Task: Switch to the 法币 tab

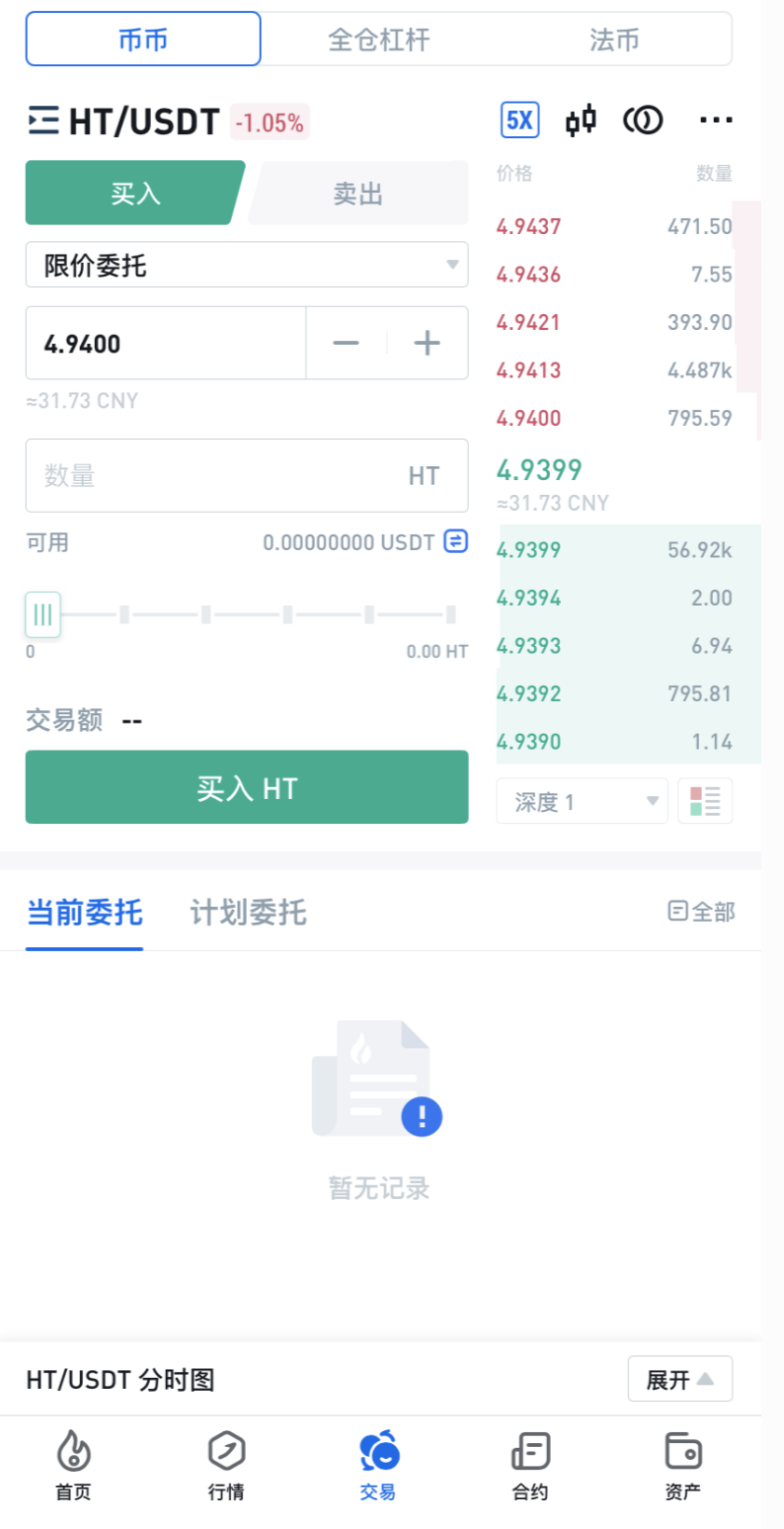Action: tap(614, 40)
